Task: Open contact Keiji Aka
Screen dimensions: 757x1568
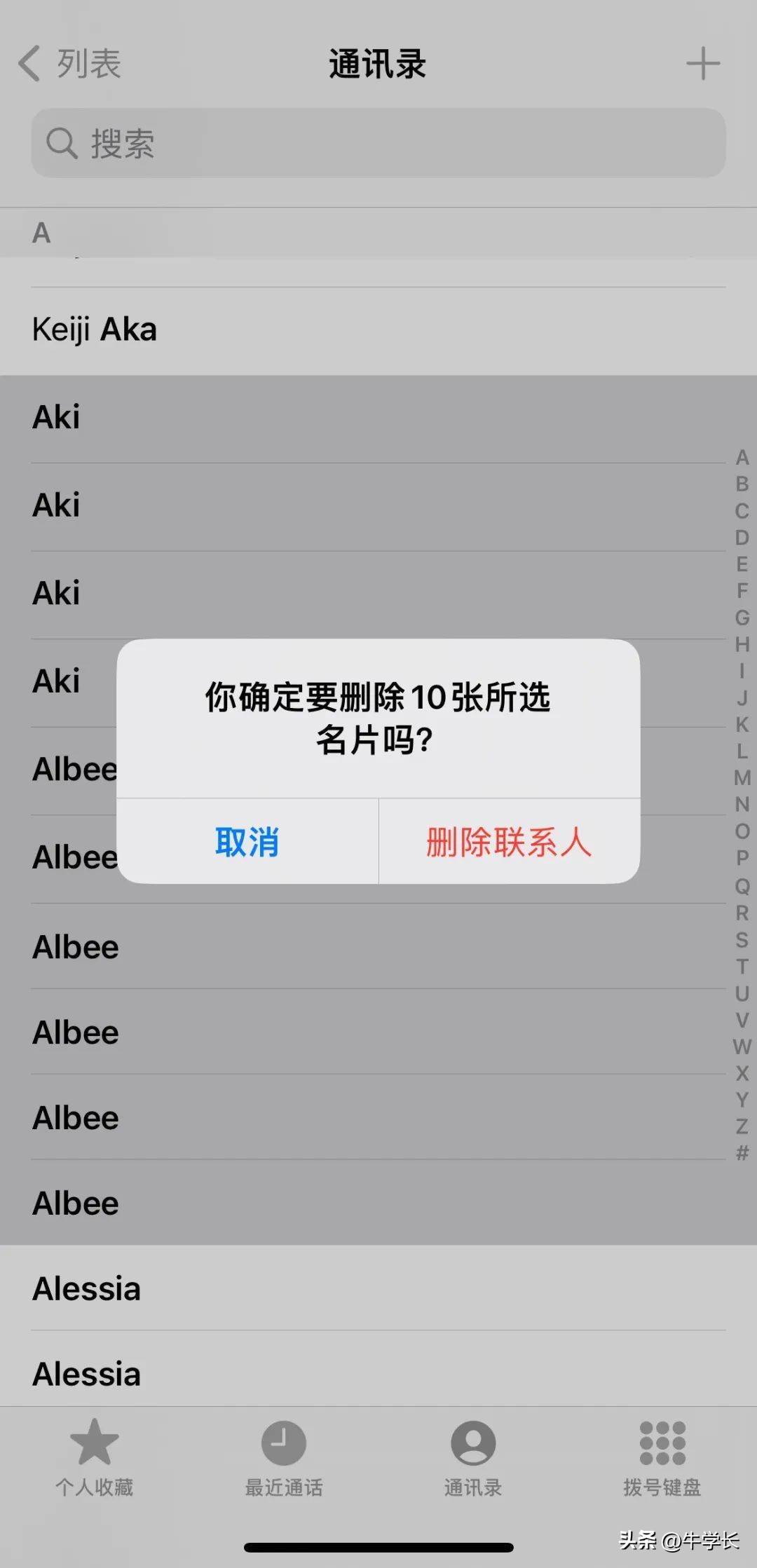Action: click(95, 329)
